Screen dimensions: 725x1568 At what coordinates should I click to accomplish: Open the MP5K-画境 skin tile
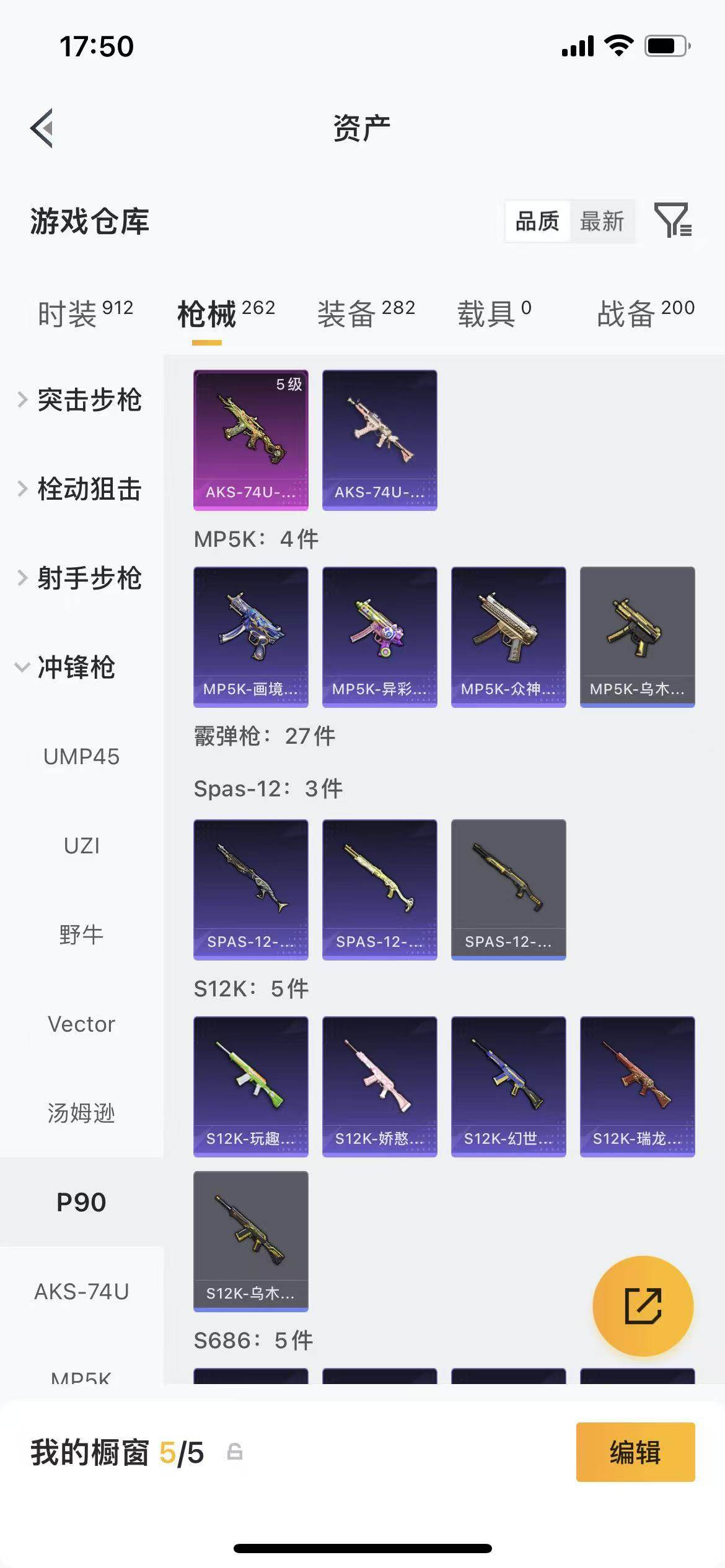coord(251,637)
